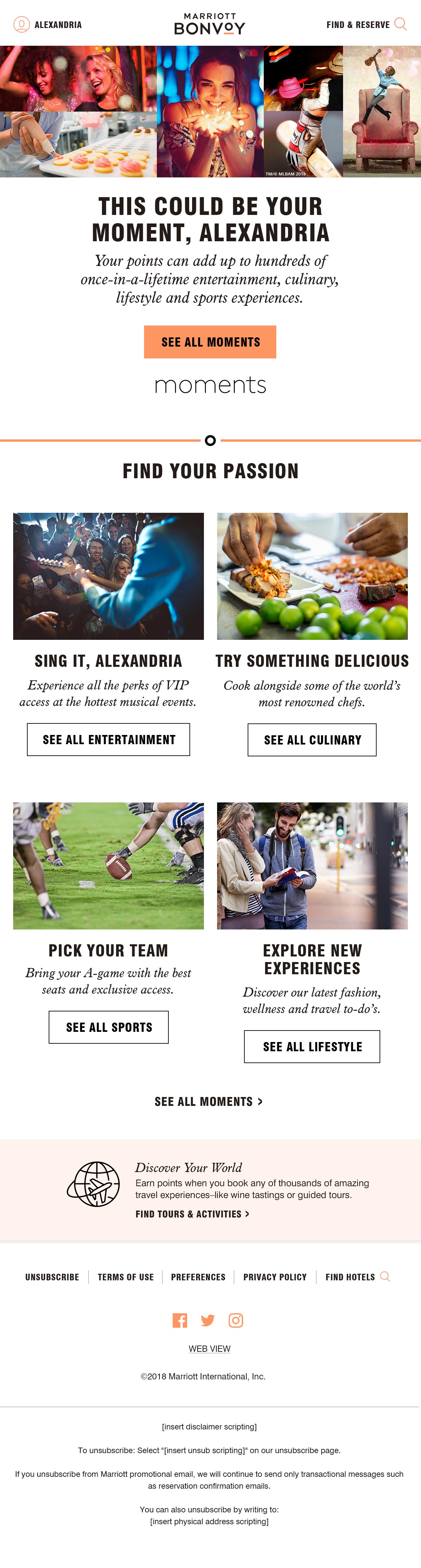Browse all lifestyle moments

click(x=312, y=1047)
